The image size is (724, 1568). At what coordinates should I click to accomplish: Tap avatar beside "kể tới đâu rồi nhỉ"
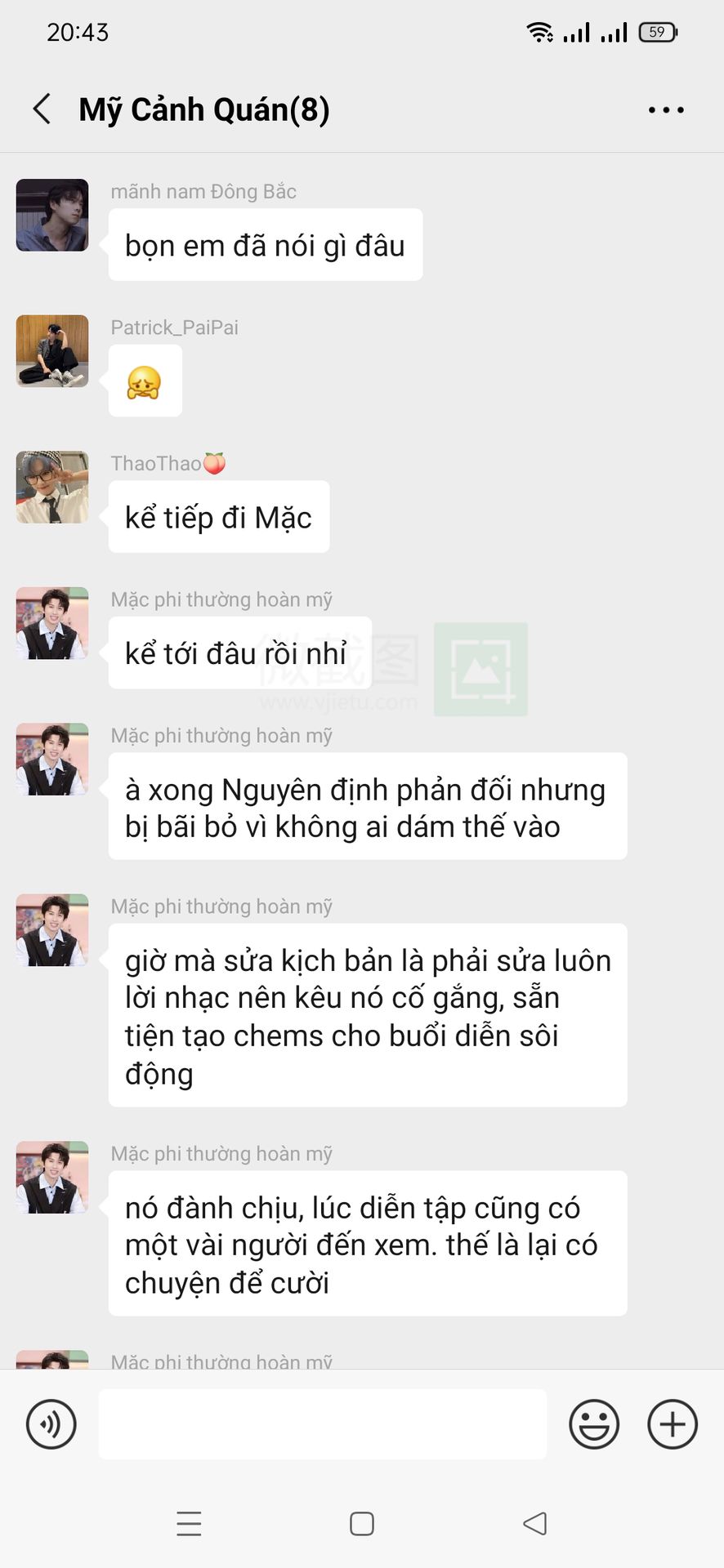tap(52, 623)
